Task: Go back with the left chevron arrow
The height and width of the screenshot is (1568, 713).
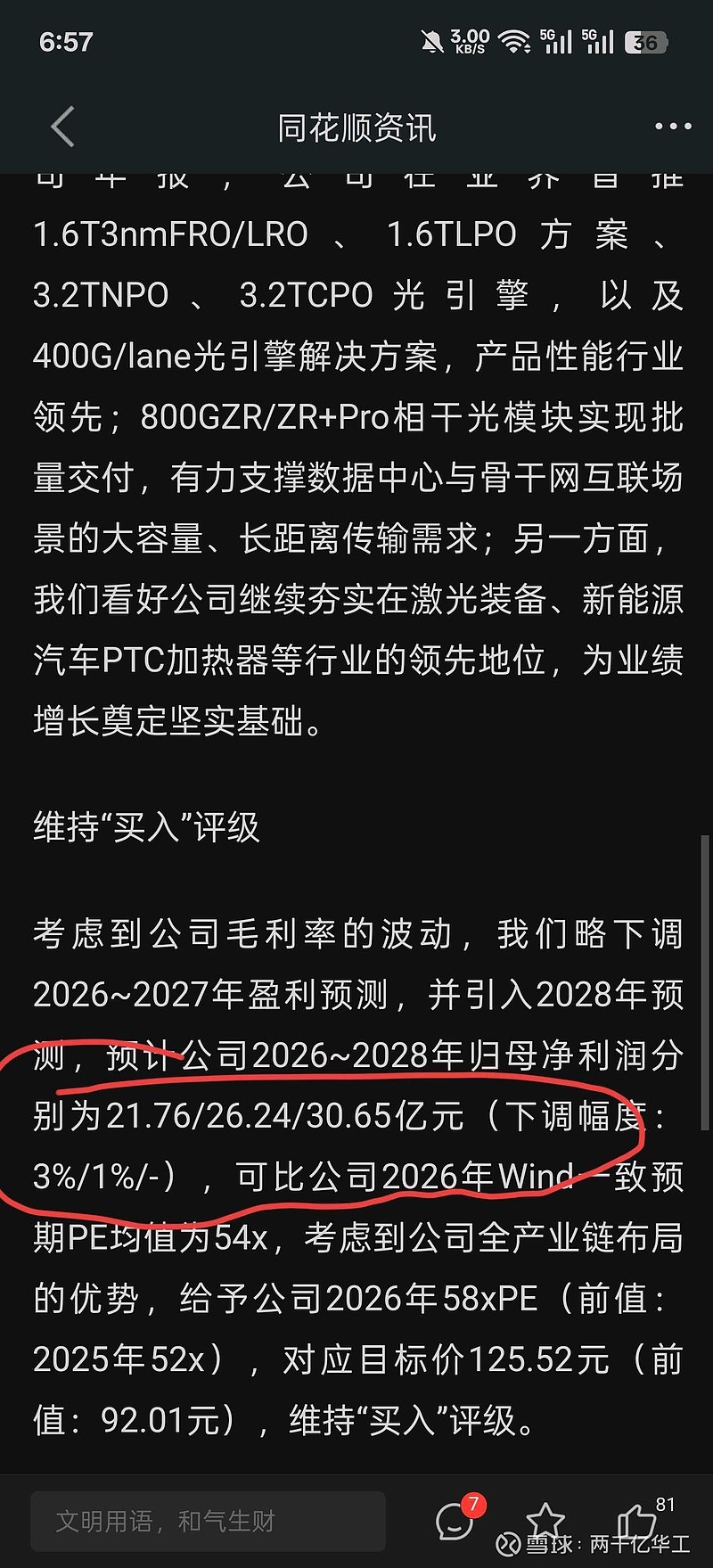Action: pyautogui.click(x=61, y=127)
